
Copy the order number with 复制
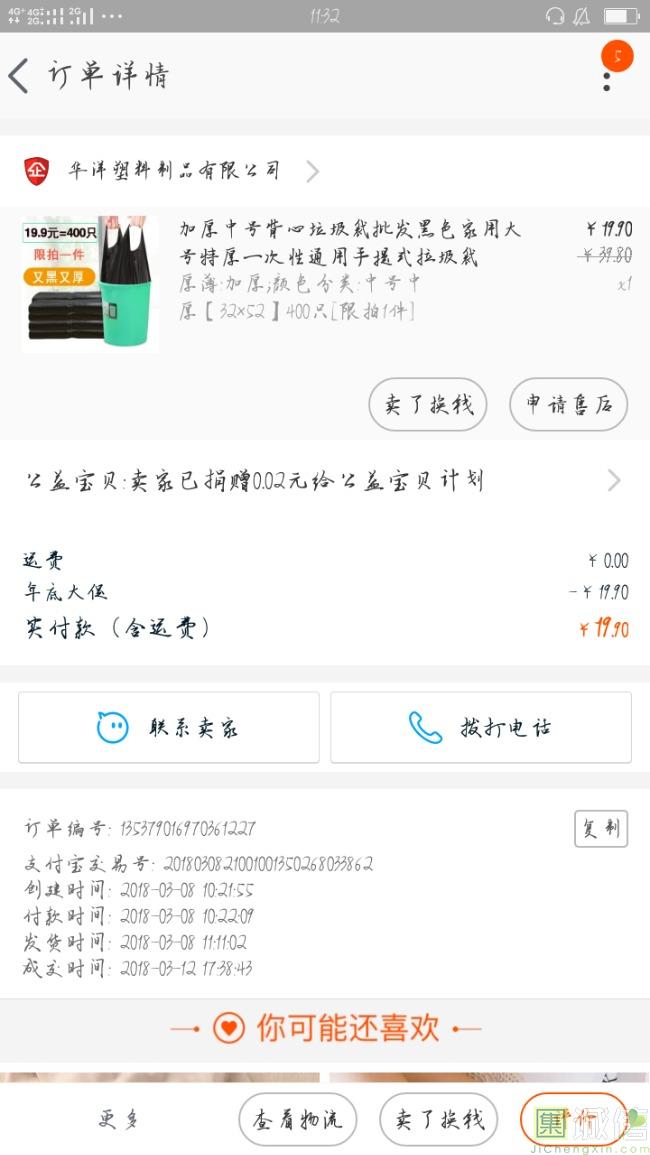click(601, 829)
